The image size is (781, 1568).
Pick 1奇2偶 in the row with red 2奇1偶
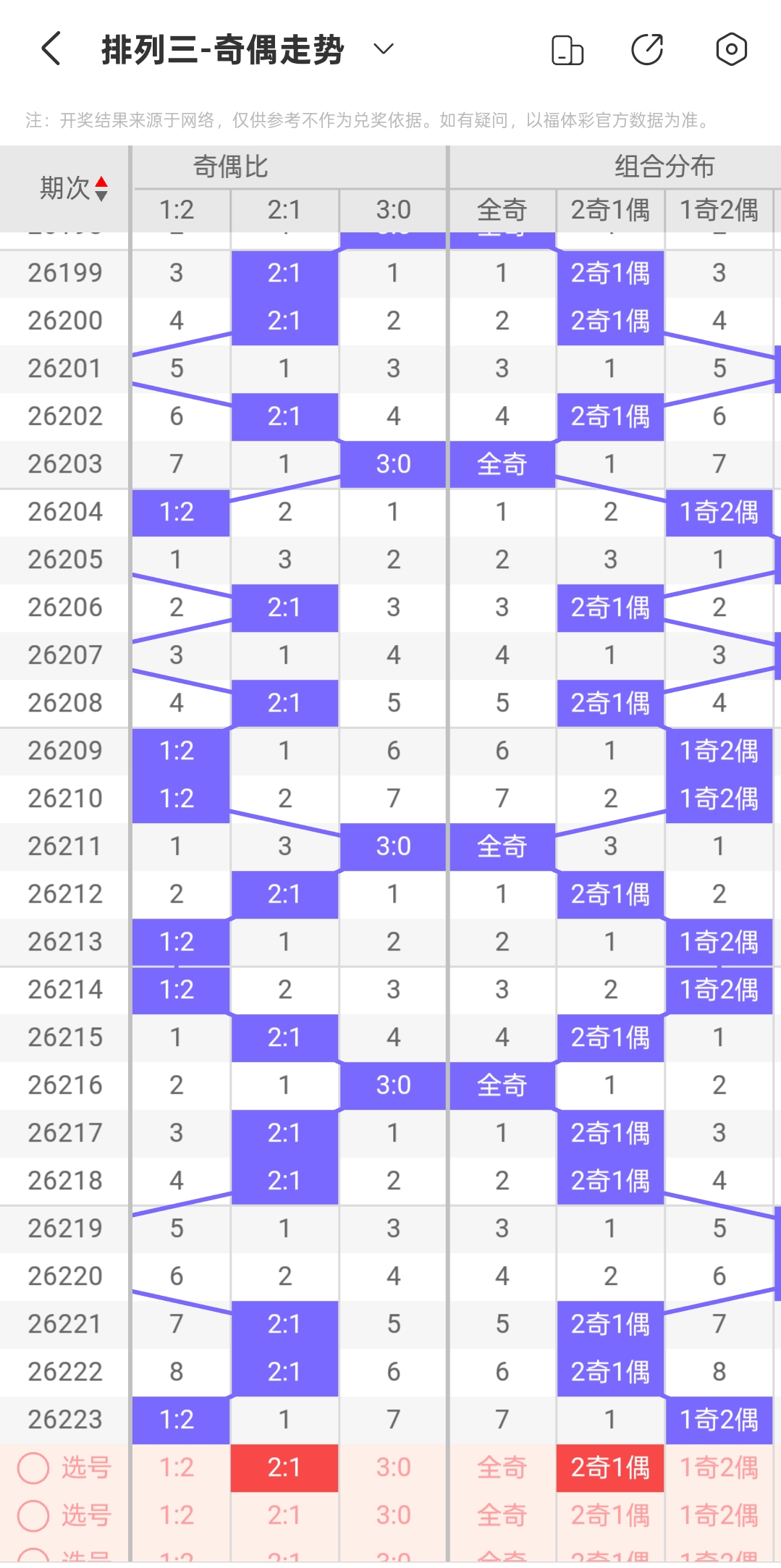[x=719, y=1467]
